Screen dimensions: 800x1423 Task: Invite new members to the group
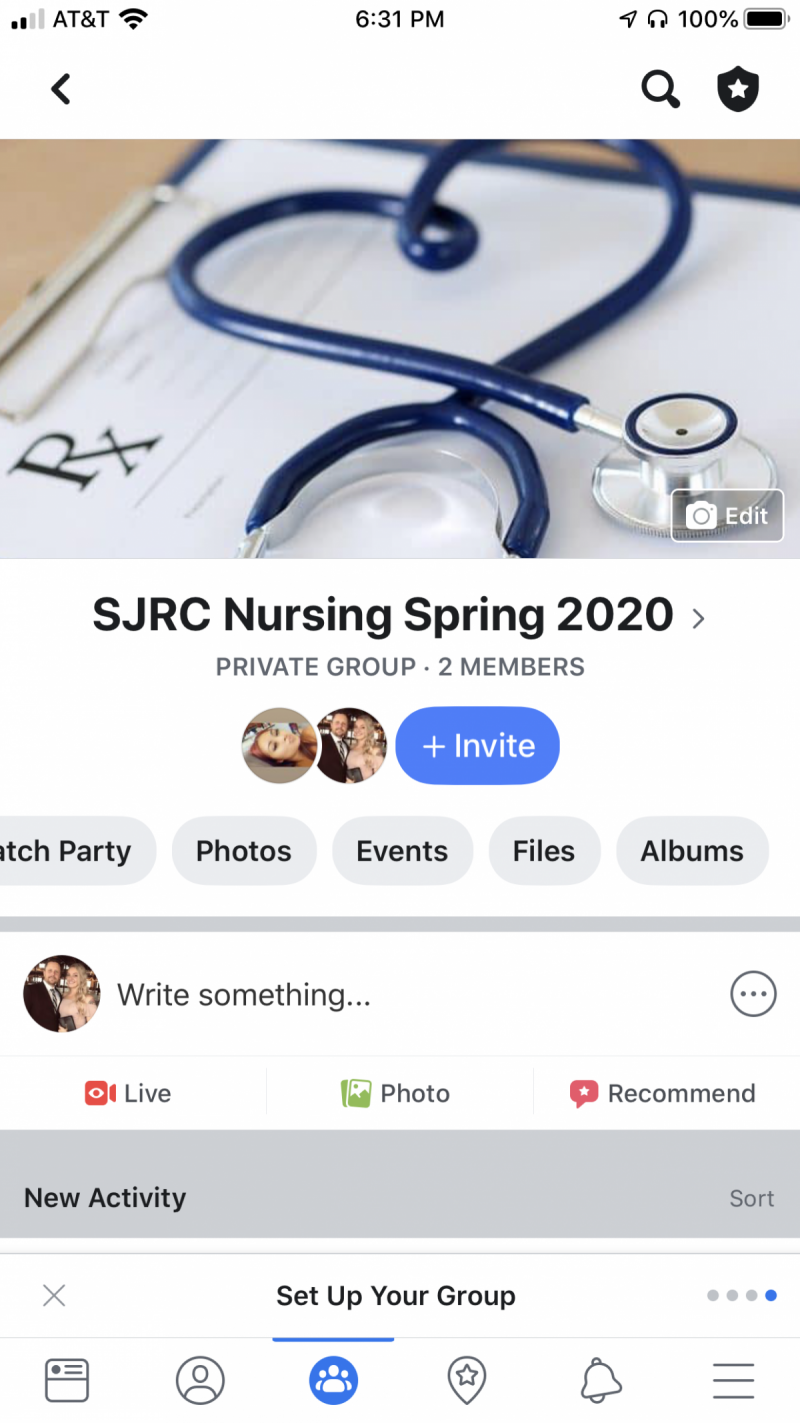[x=477, y=746]
